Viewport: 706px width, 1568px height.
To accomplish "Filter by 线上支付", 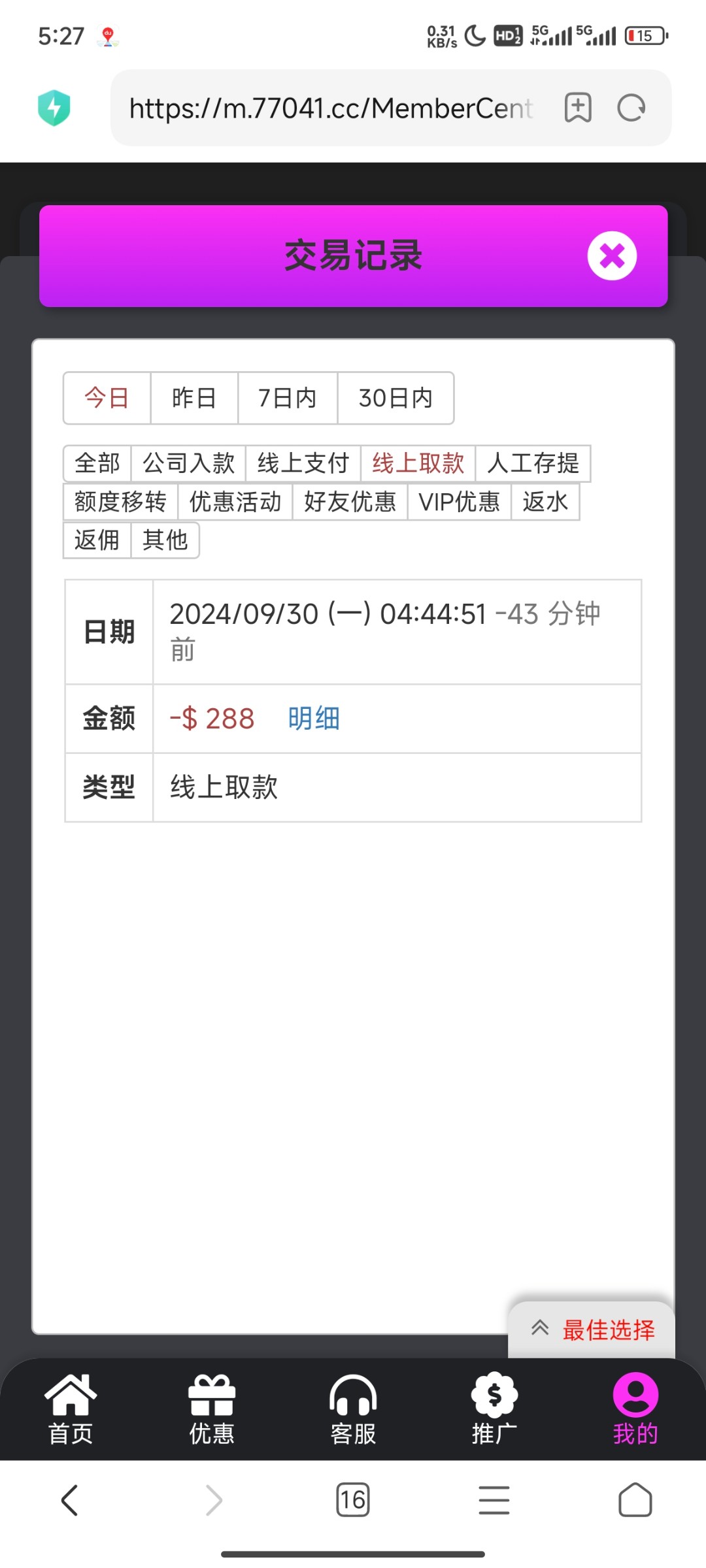I will [303, 463].
